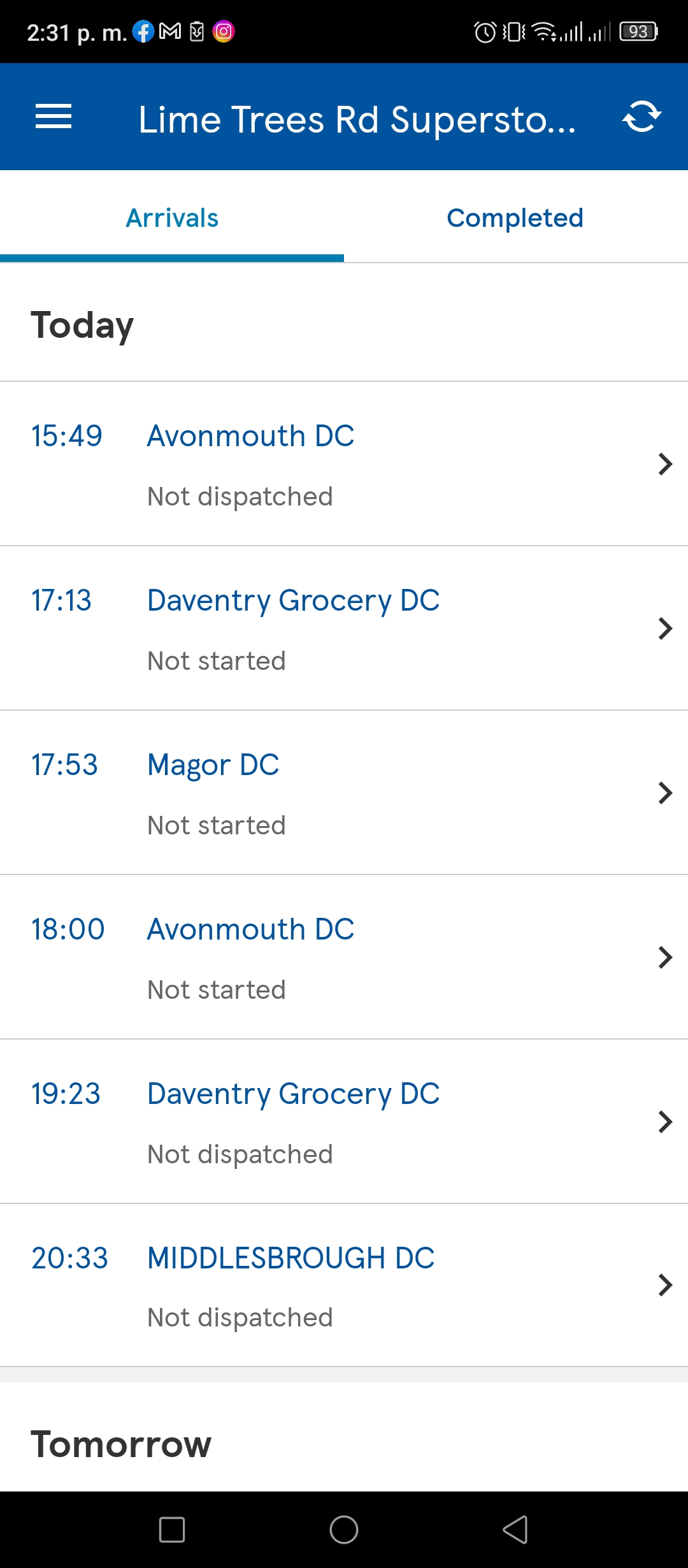View the 20:33 MIDDLESBROUGH DC delivery

point(344,1286)
